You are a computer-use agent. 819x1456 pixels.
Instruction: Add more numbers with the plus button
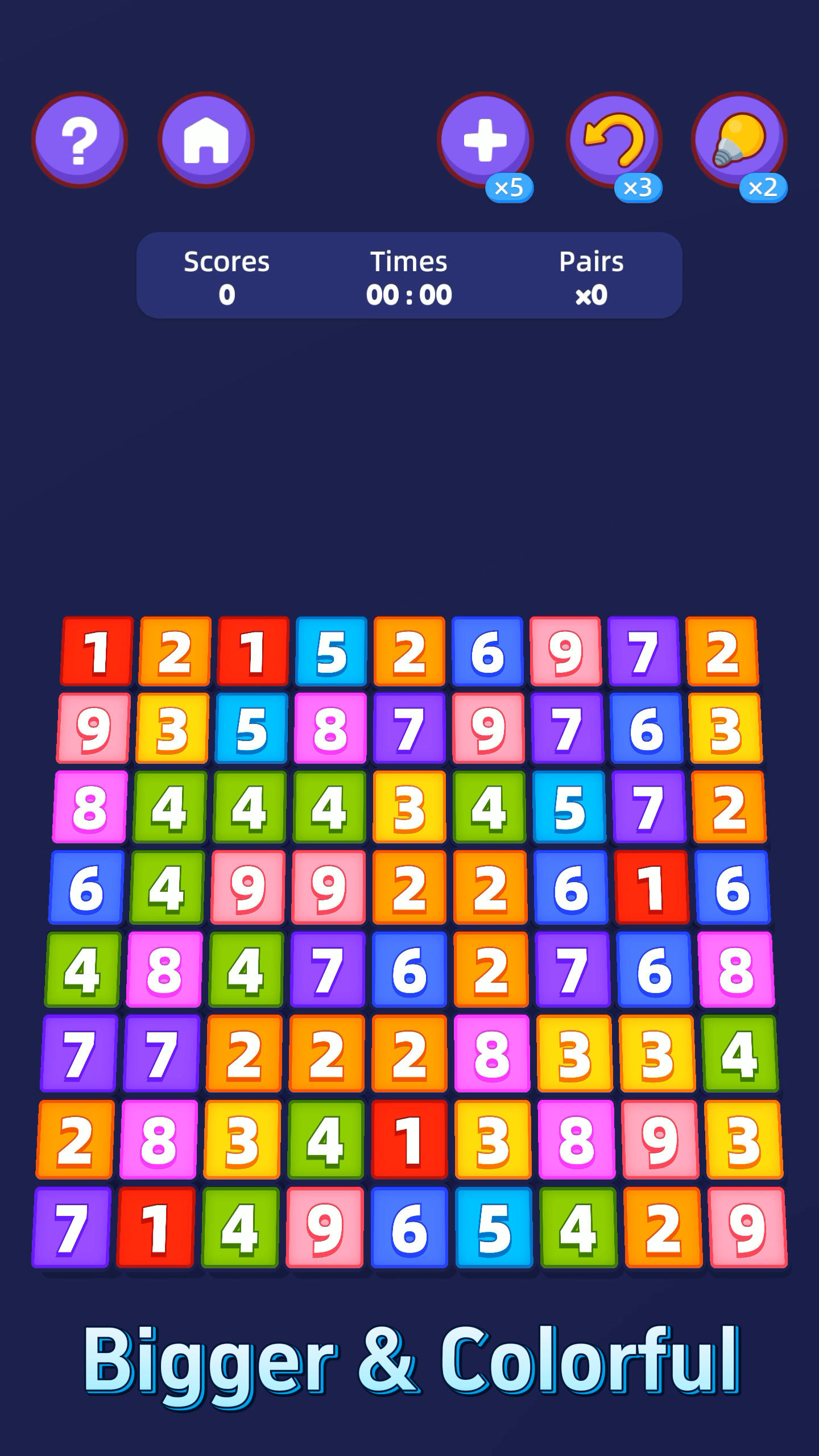click(485, 139)
